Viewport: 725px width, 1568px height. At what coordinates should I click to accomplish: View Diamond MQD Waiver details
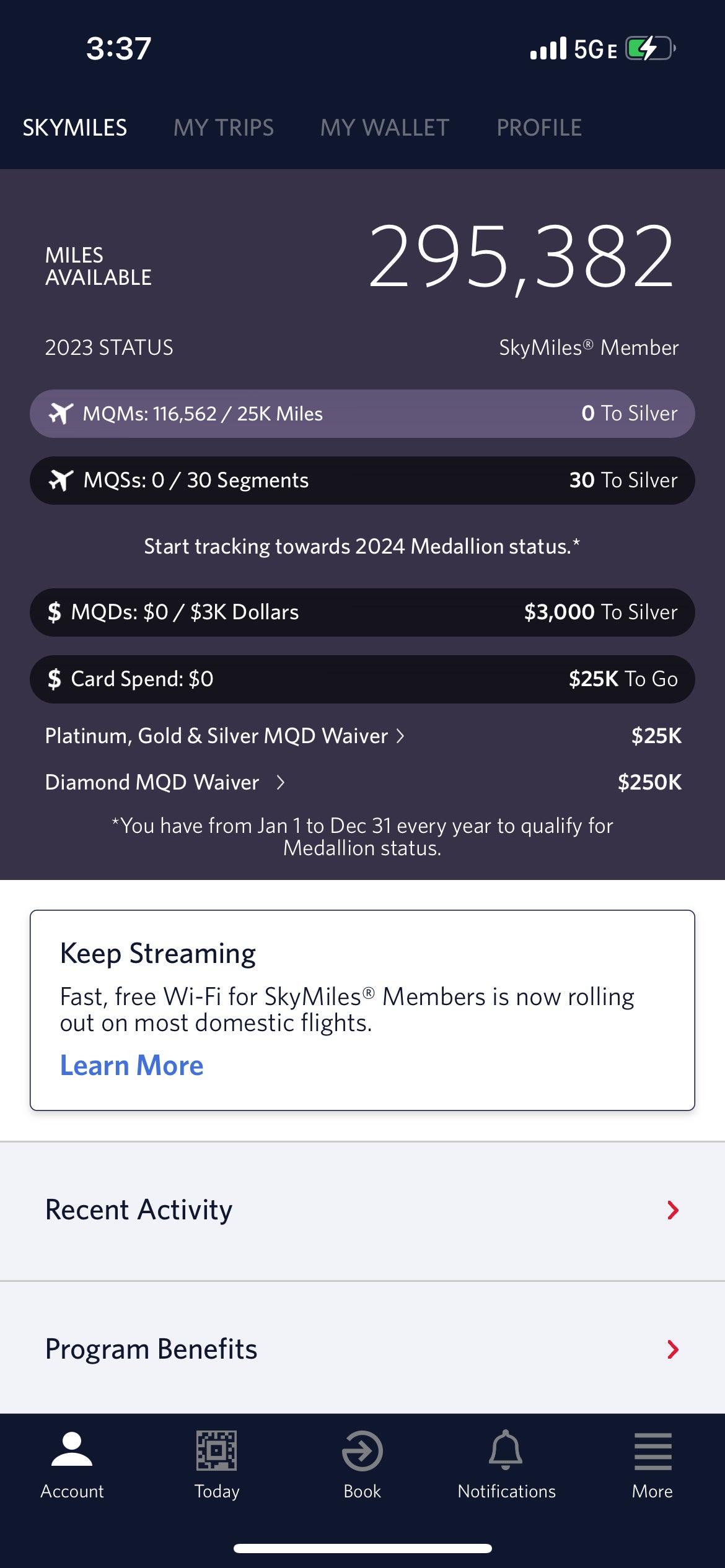tap(165, 782)
